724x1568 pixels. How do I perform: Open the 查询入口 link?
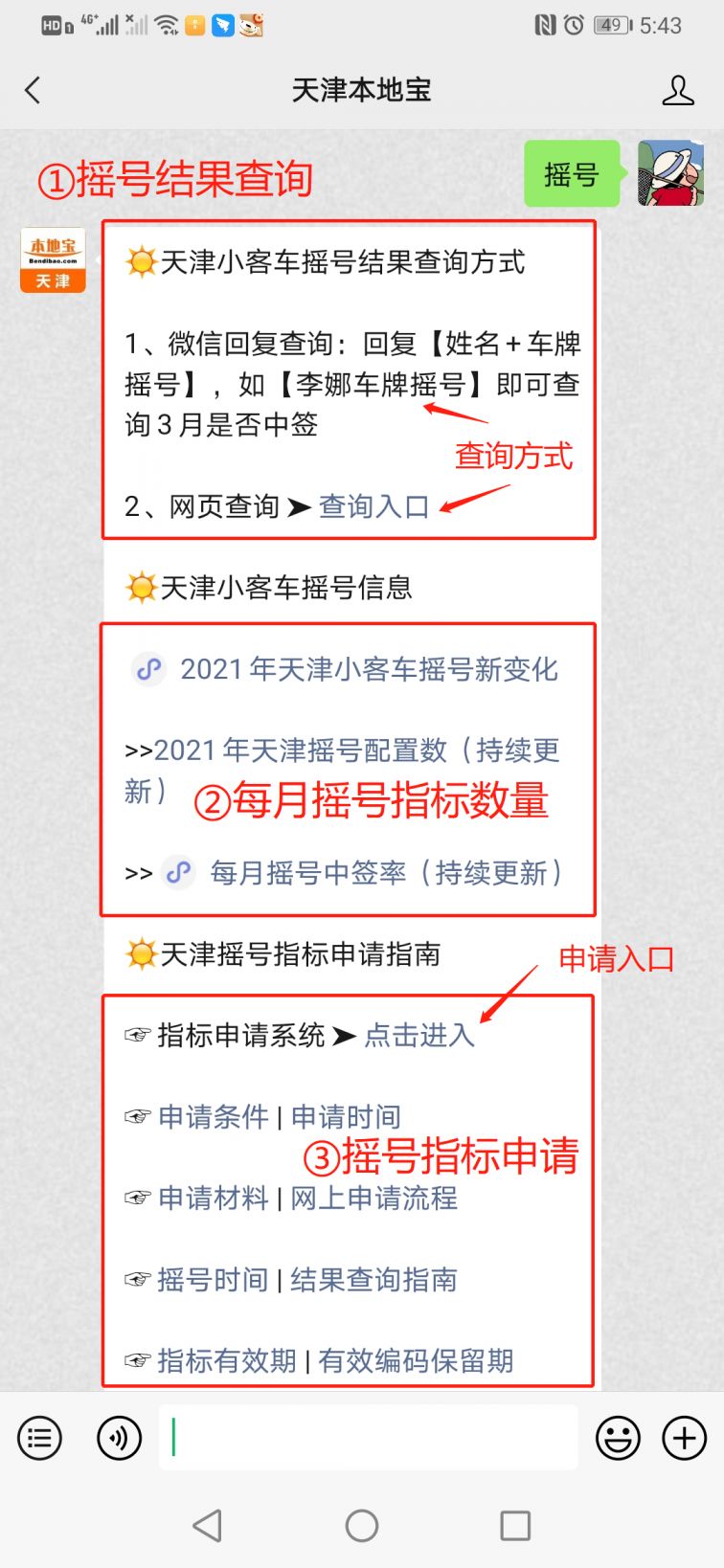tap(373, 506)
